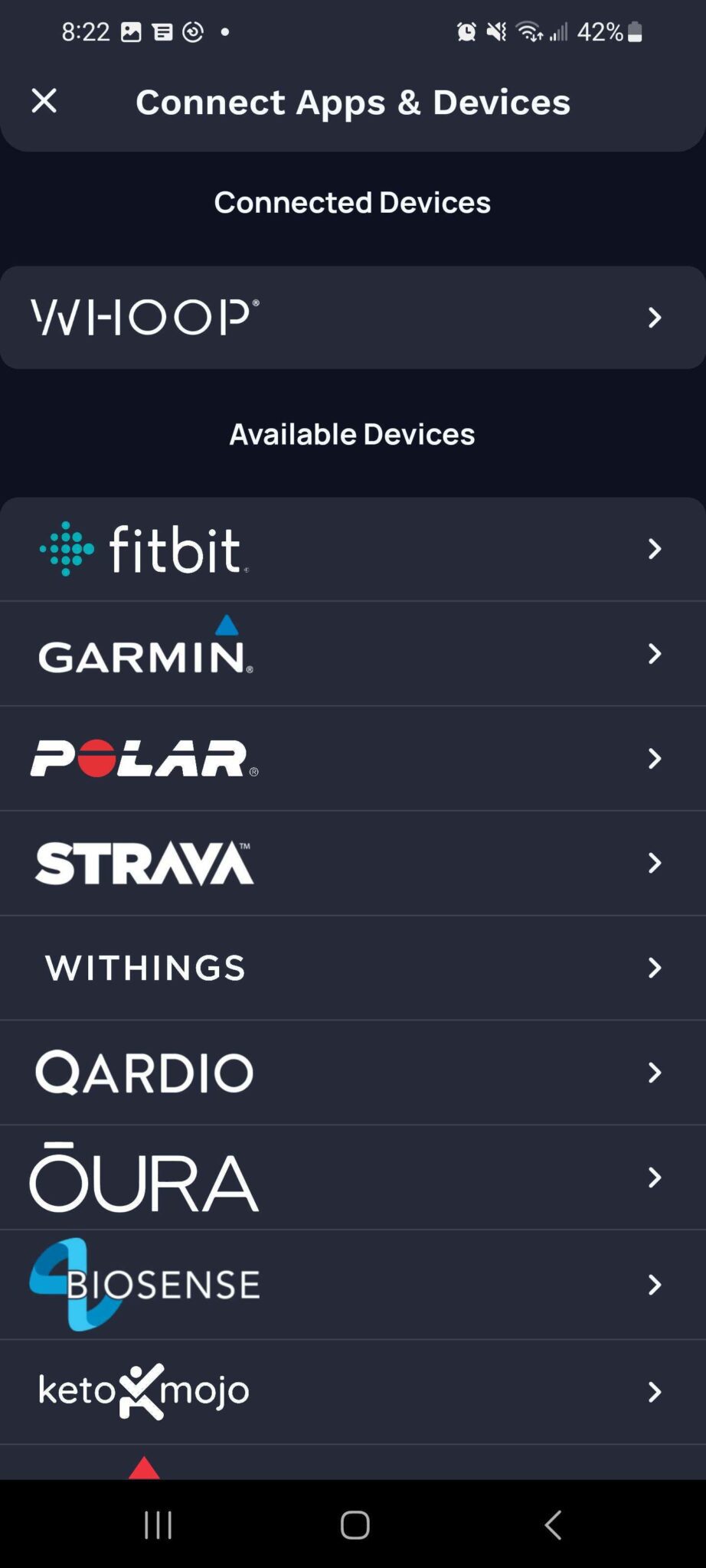This screenshot has height=1568, width=706.
Task: Connect a Garmin device
Action: point(352,653)
